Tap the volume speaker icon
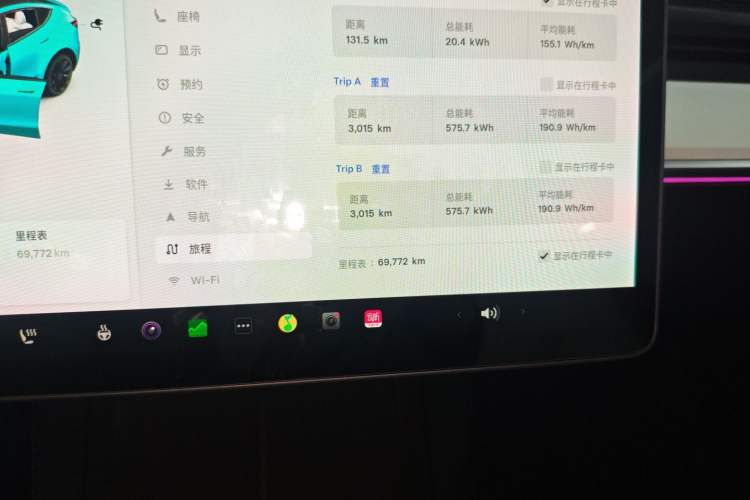The image size is (750, 500). click(x=489, y=313)
